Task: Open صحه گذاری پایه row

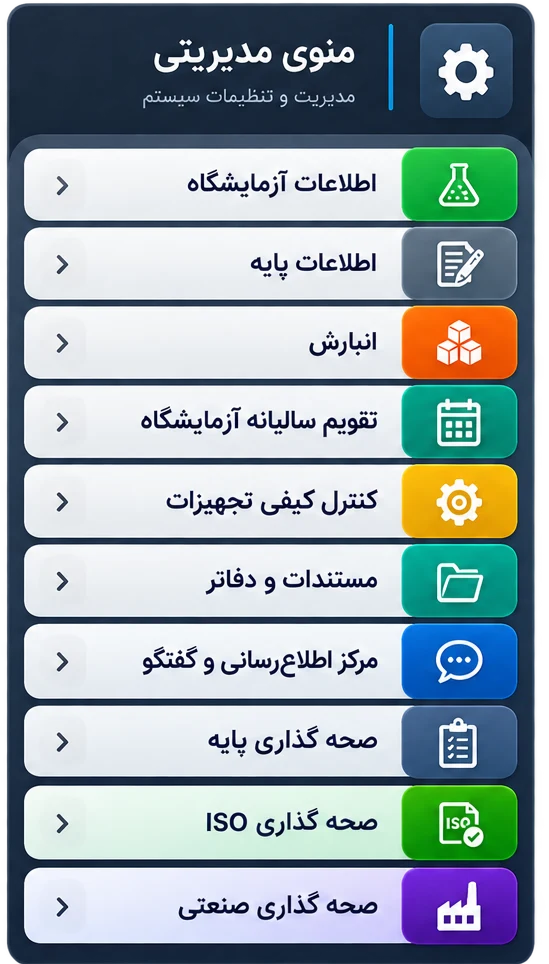Action: [x=271, y=742]
